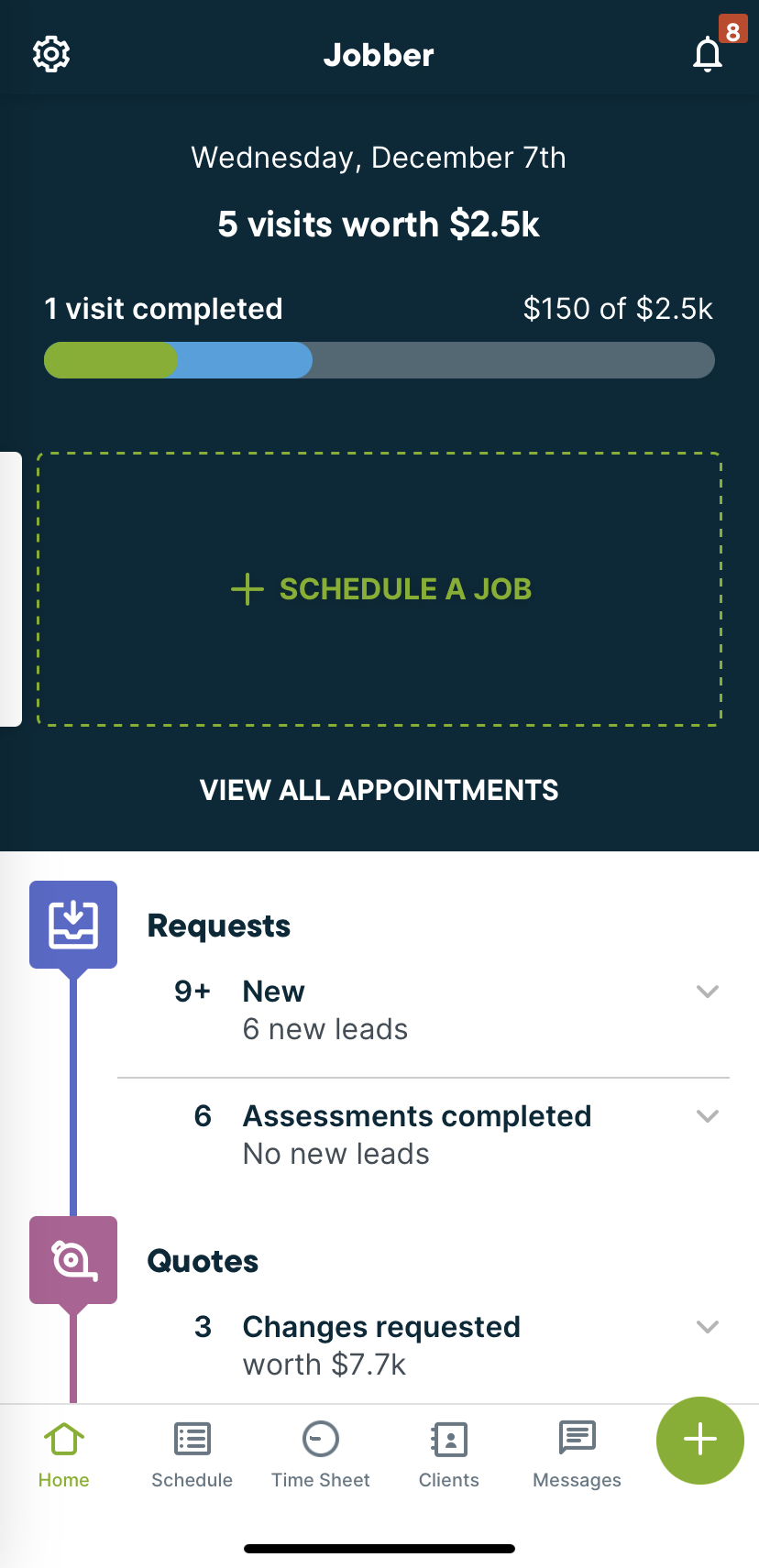Image resolution: width=759 pixels, height=1568 pixels.
Task: Open the notification bell
Action: coord(708,55)
